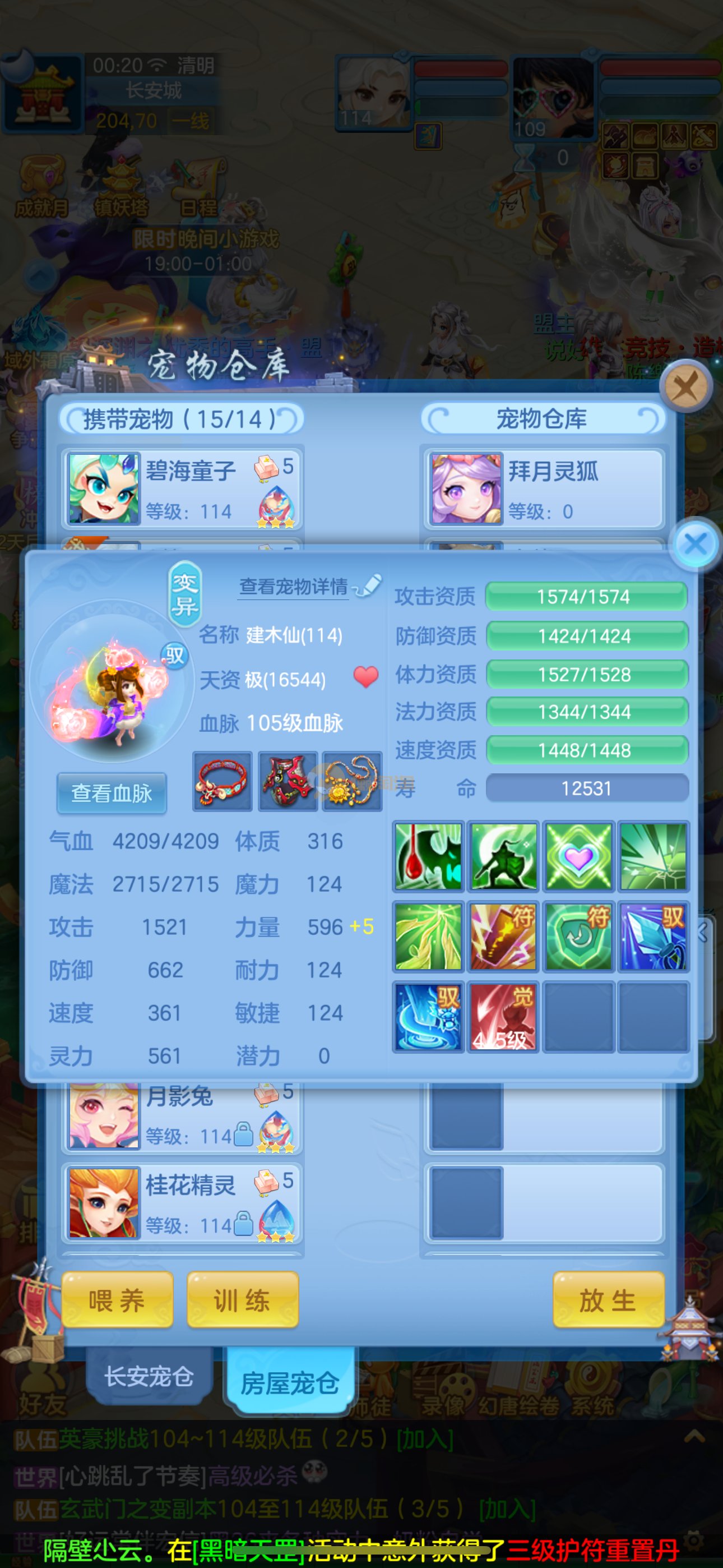Open 查看宠物详情 link

coord(294,586)
